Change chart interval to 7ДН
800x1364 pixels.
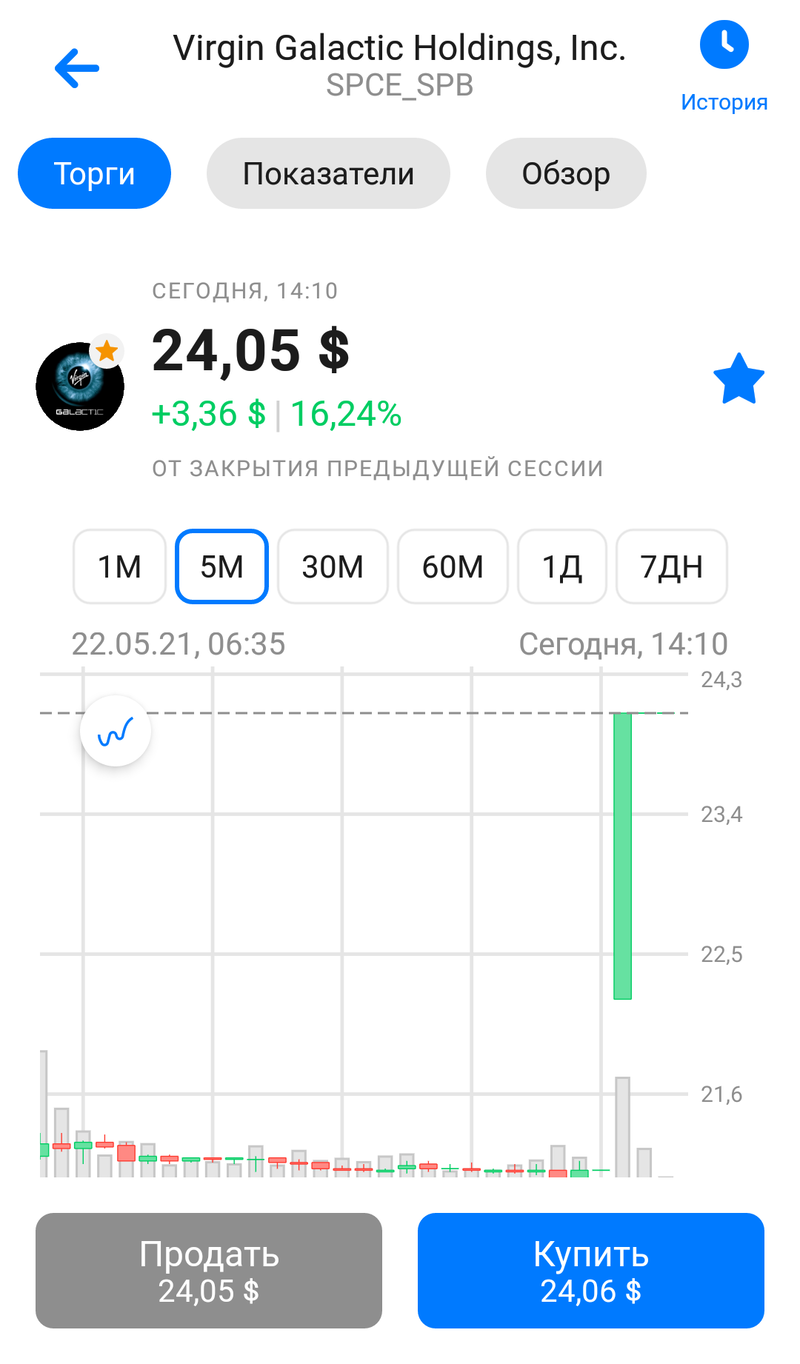pyautogui.click(x=672, y=567)
